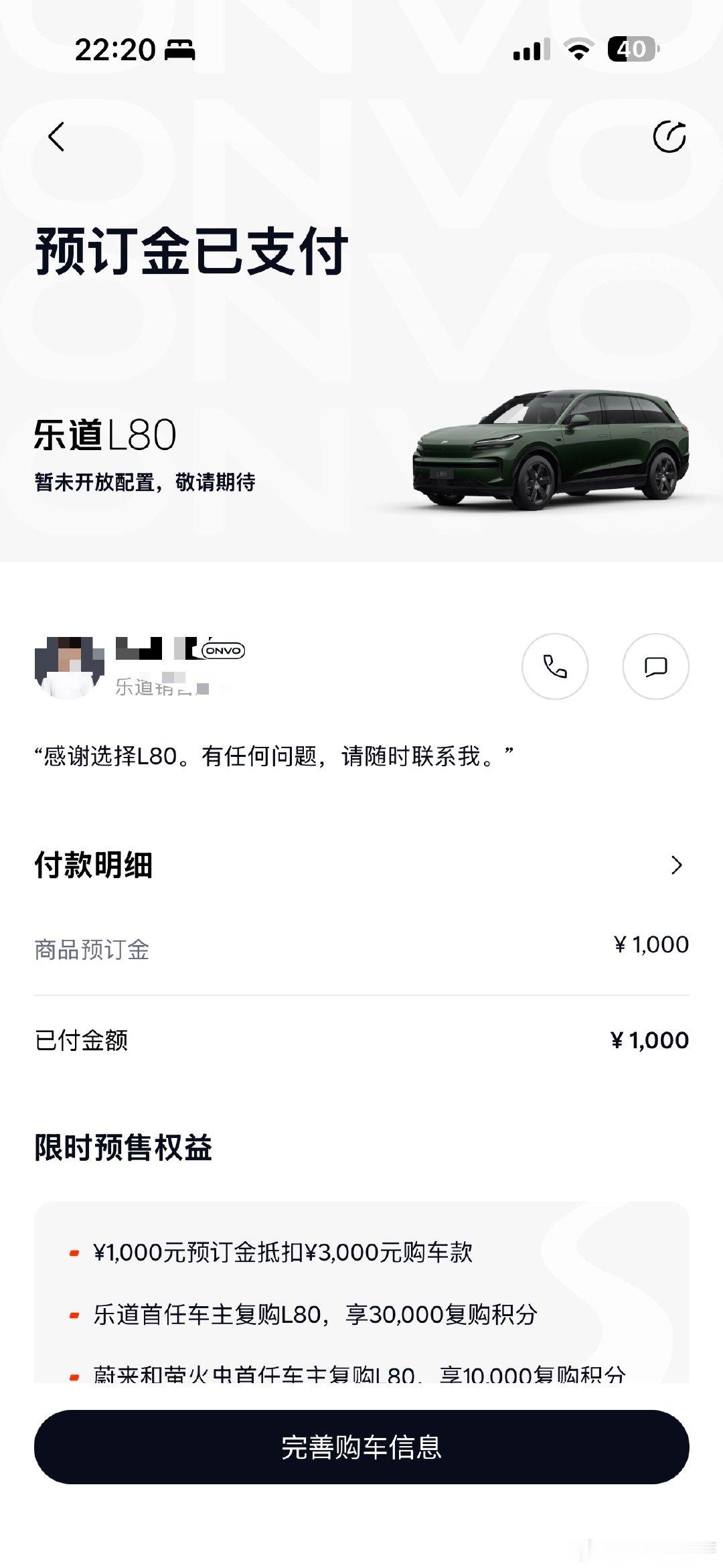This screenshot has width=723, height=1568.
Task: Expand the 付款明细 payment details
Action: pyautogui.click(x=94, y=865)
